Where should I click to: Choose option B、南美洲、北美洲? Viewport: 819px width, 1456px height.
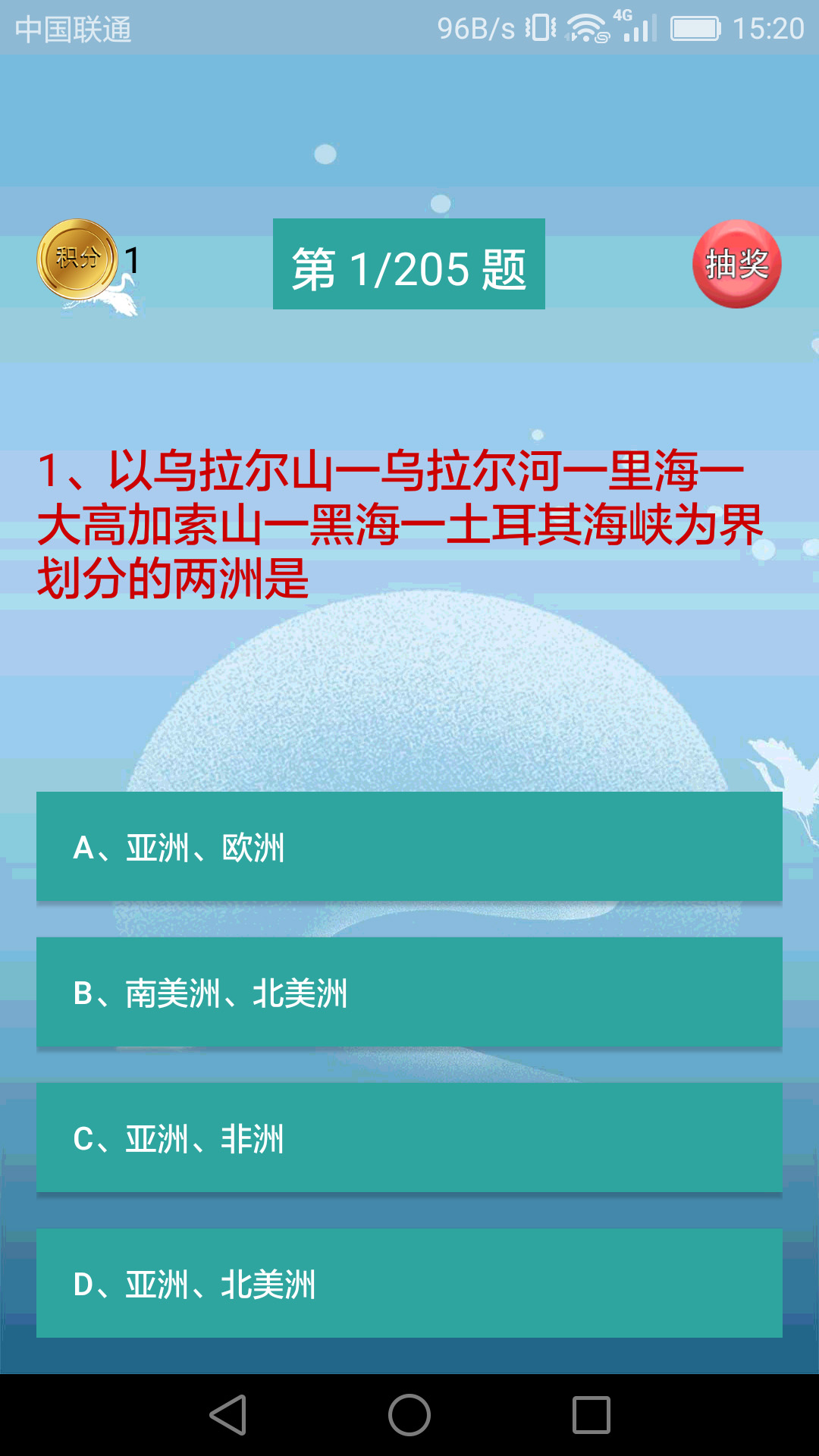(409, 992)
